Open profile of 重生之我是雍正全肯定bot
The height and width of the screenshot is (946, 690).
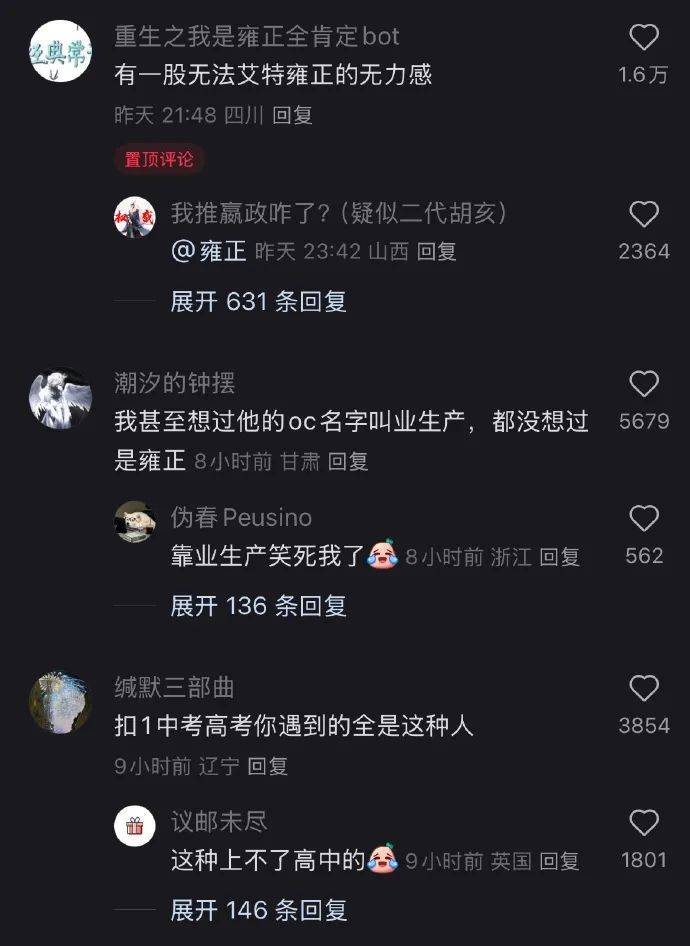(60, 50)
